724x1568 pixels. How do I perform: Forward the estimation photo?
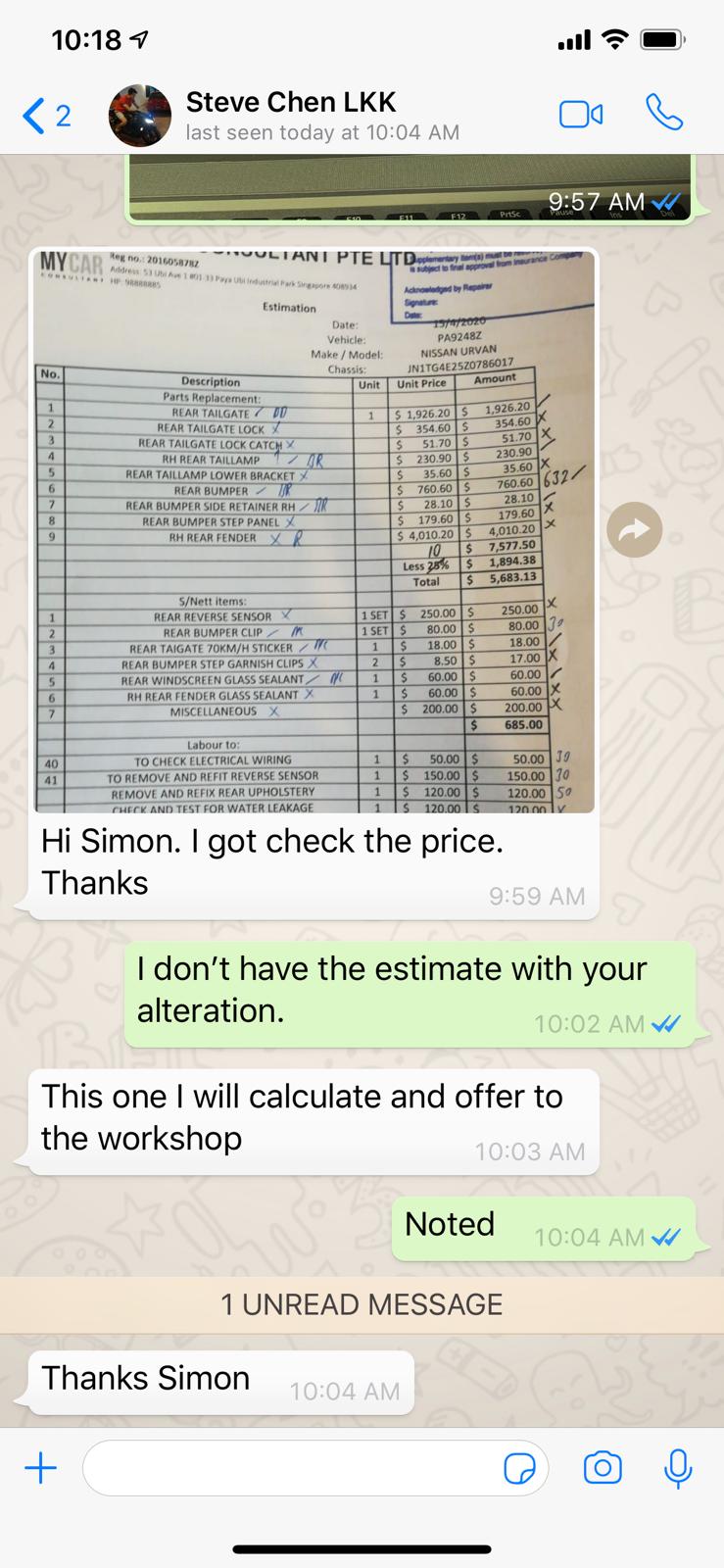[x=634, y=530]
